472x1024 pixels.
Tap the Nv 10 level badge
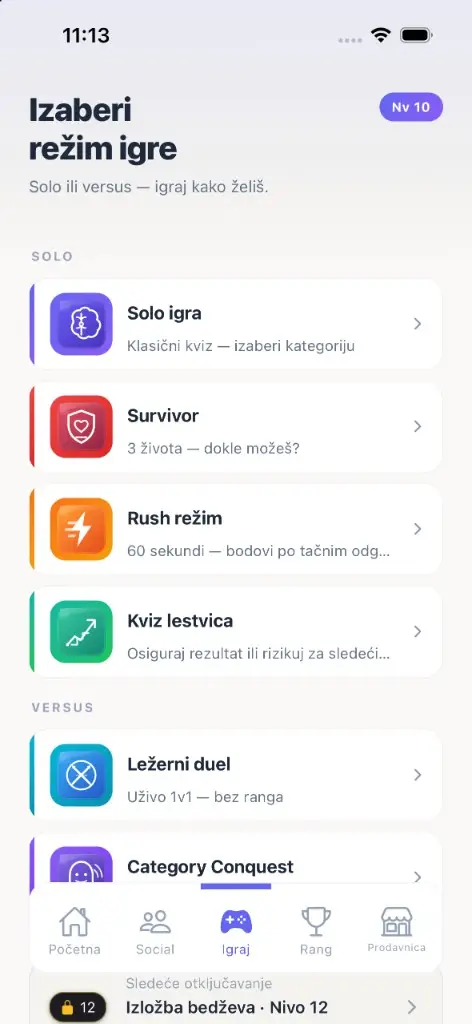tap(411, 107)
